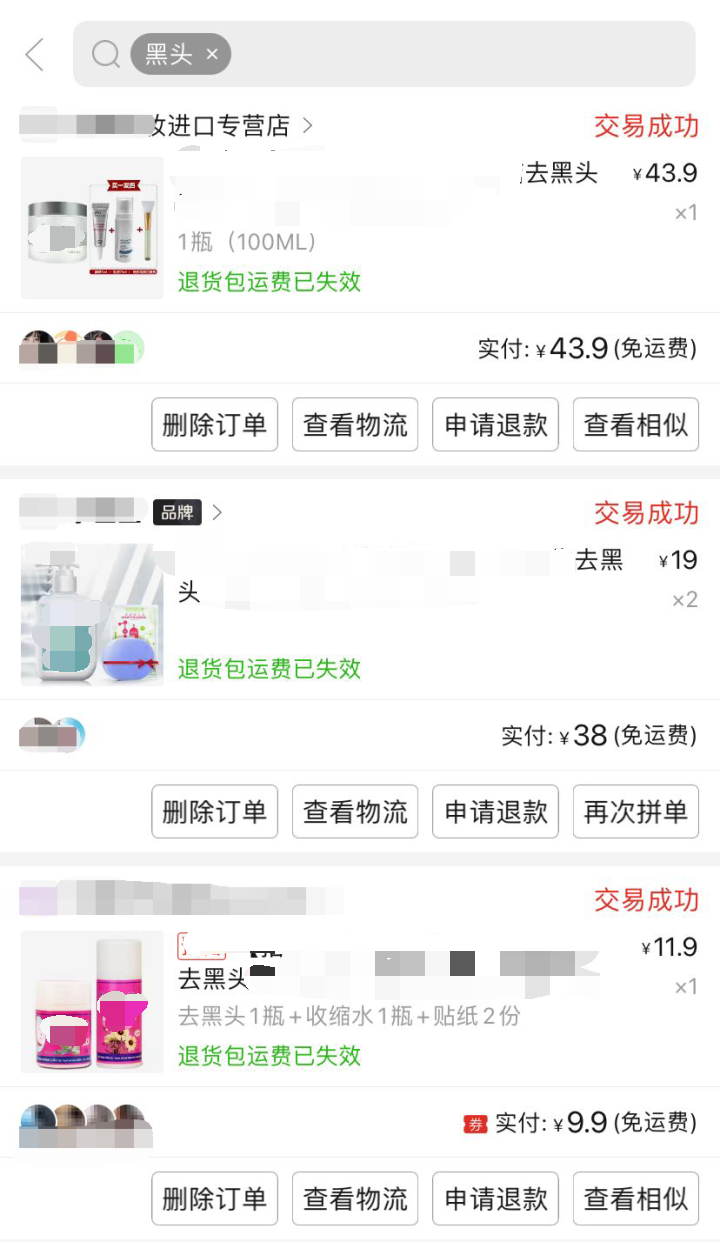Track shipping for the ¥9.9 order
720x1242 pixels.
pyautogui.click(x=355, y=1198)
